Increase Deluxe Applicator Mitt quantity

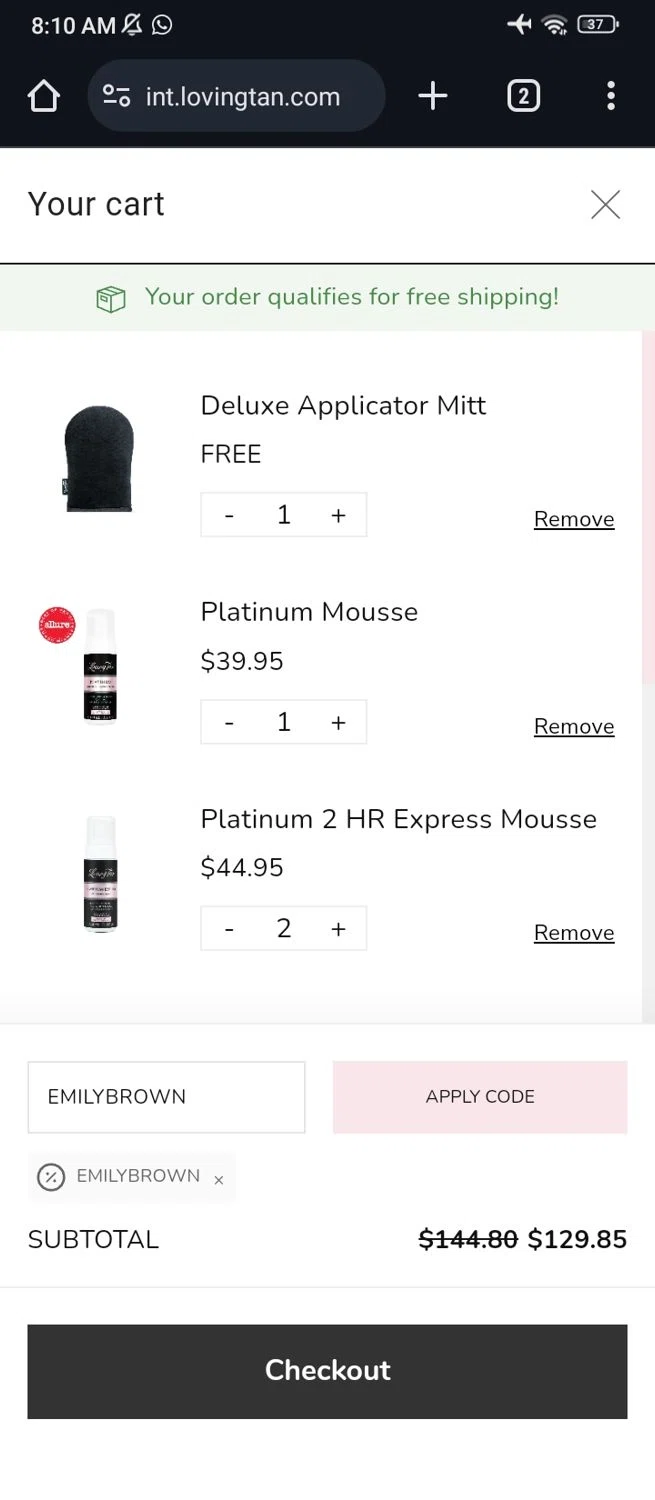point(339,515)
